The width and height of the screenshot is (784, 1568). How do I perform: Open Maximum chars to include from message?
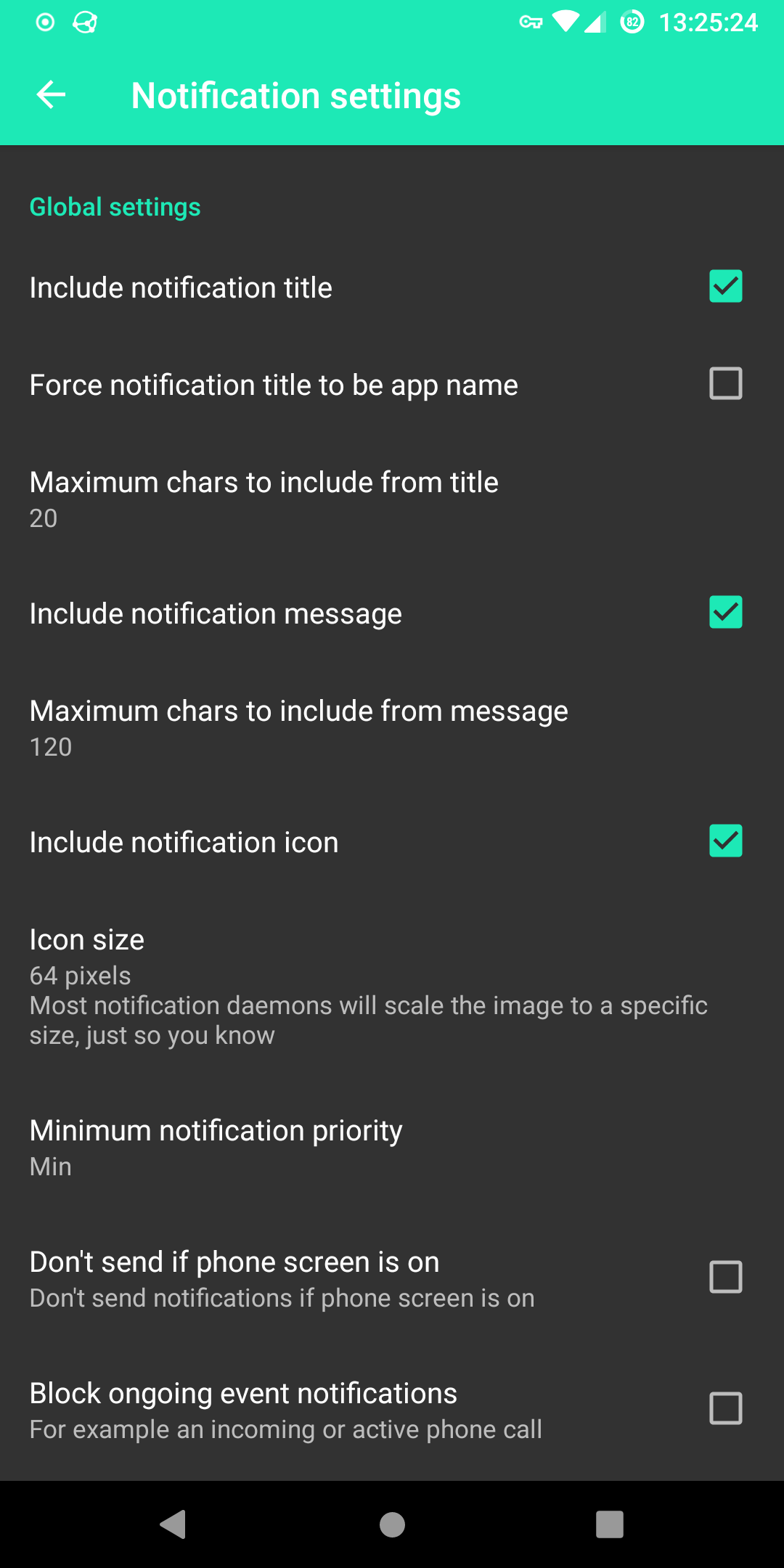392,728
